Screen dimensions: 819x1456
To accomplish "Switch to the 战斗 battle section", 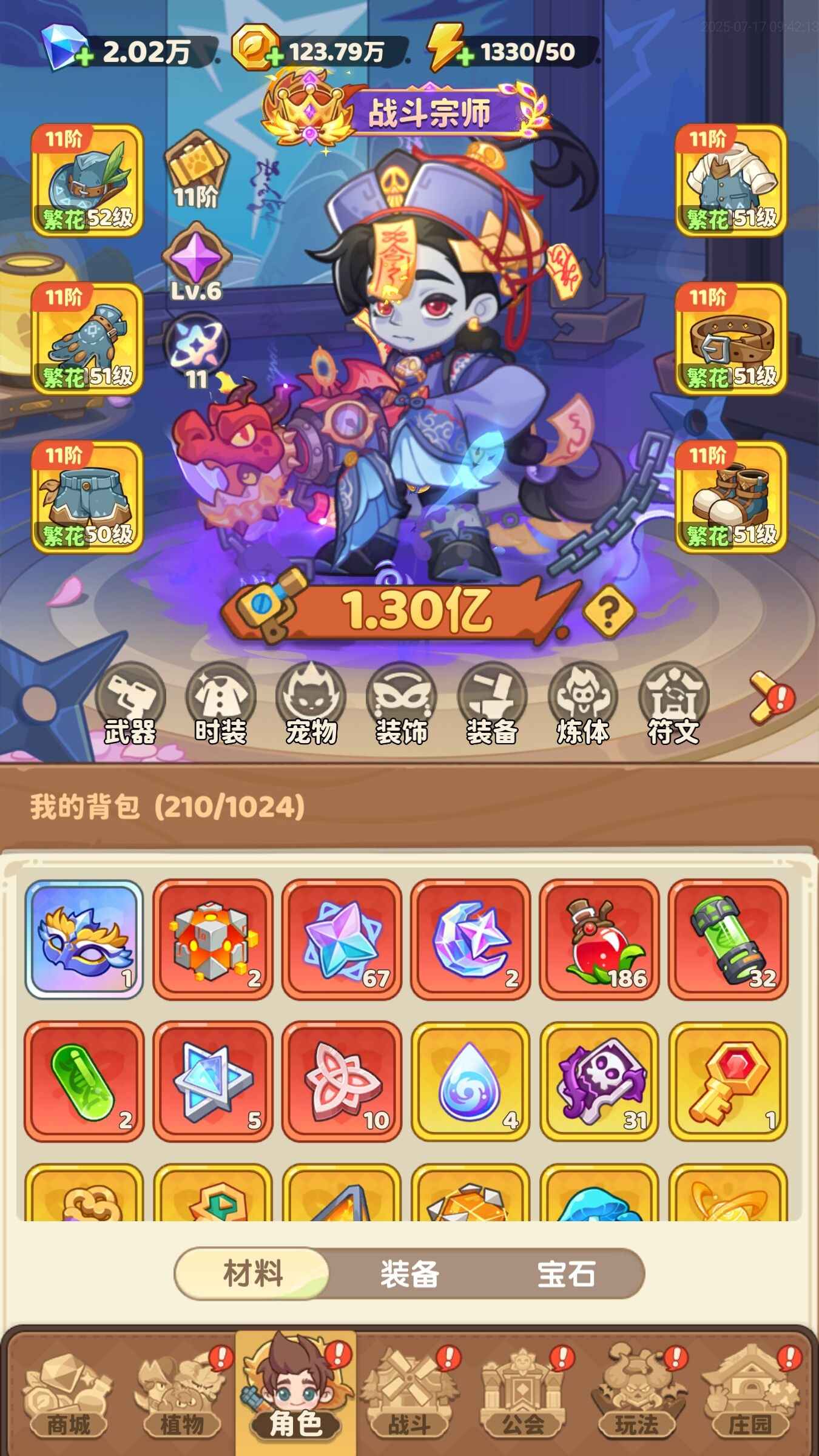I will [409, 1401].
